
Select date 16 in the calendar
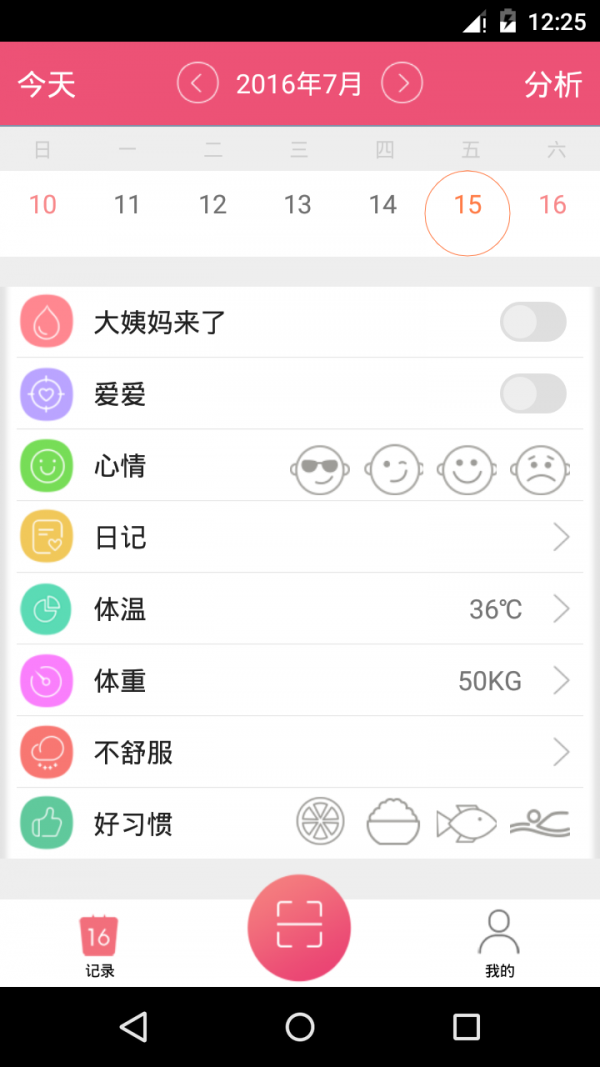pos(553,205)
